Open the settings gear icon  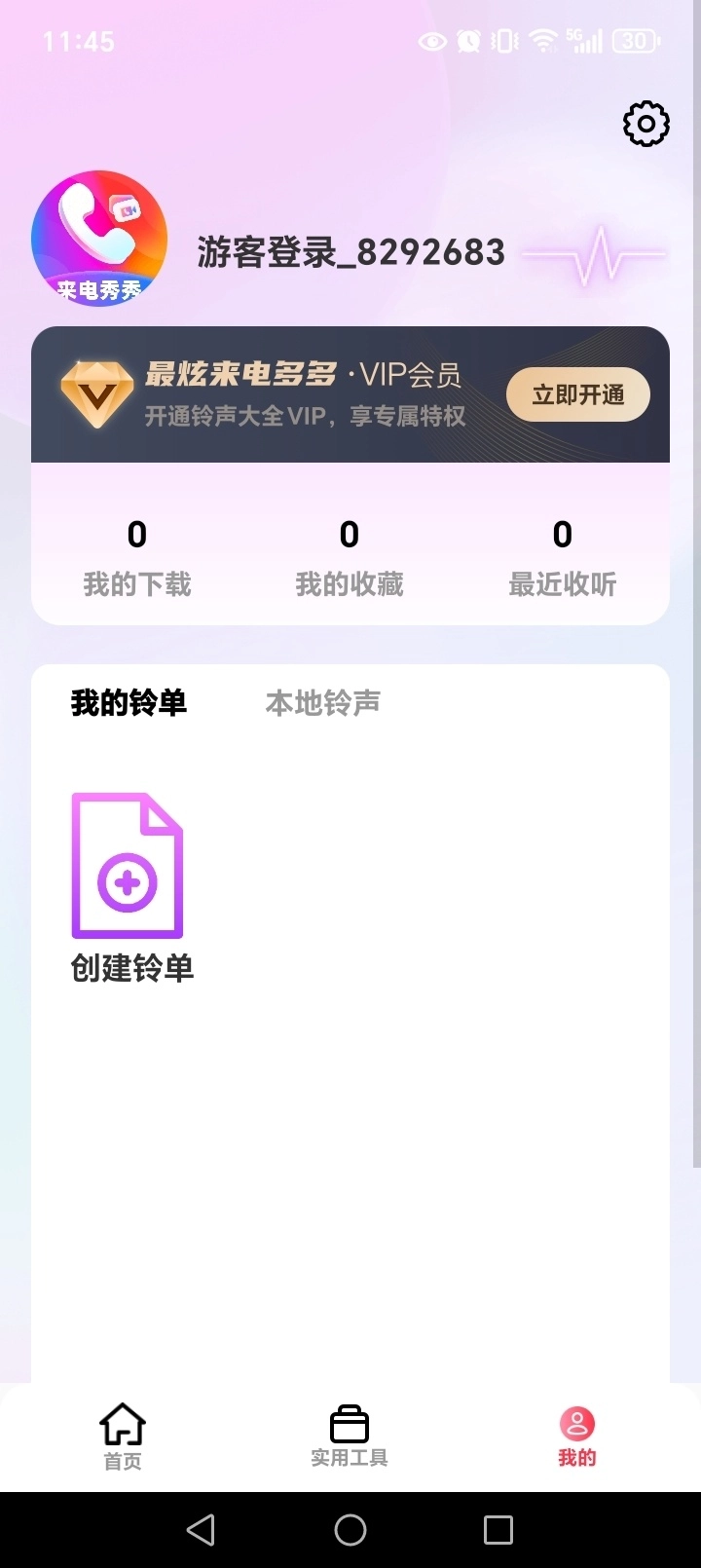tap(646, 124)
